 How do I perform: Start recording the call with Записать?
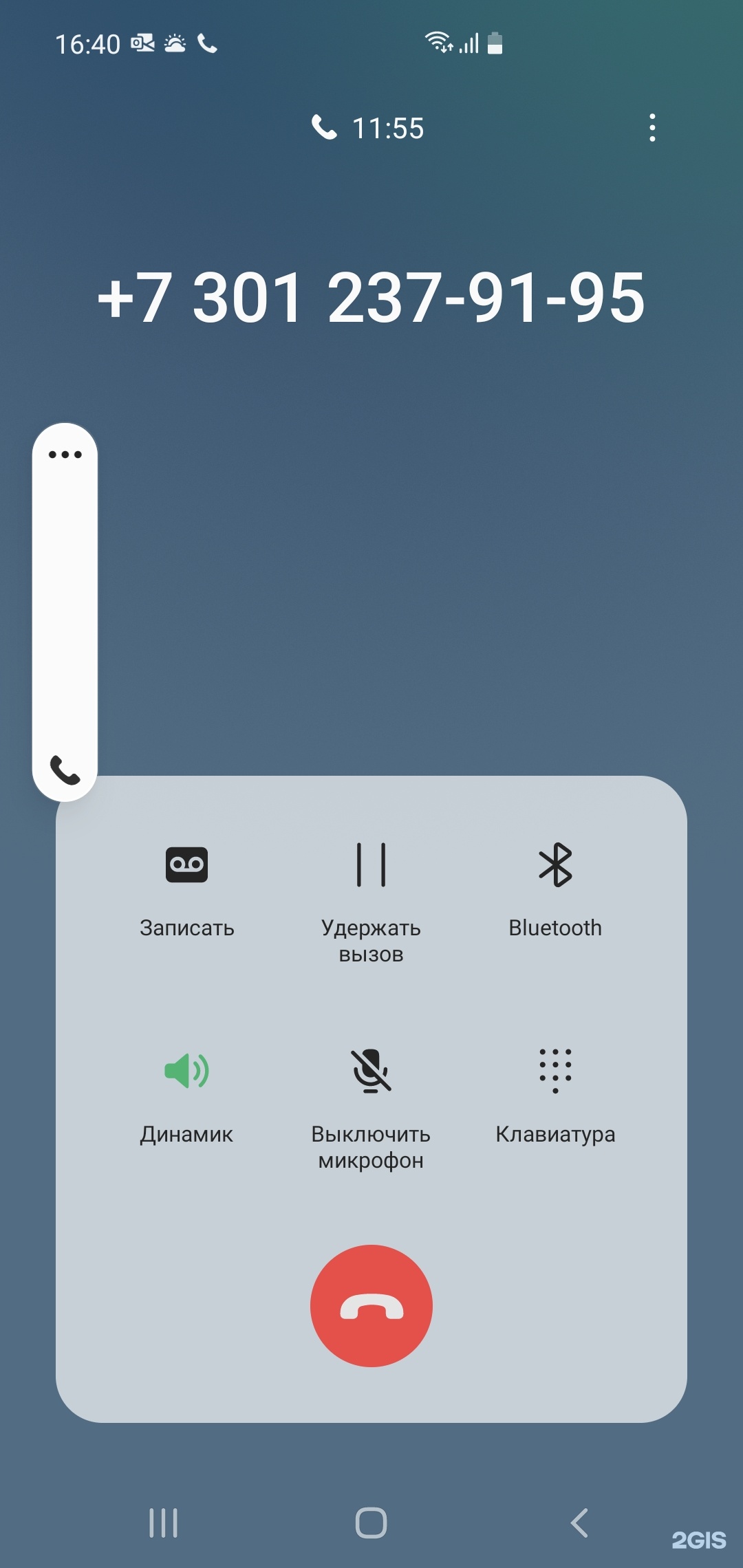[x=186, y=889]
